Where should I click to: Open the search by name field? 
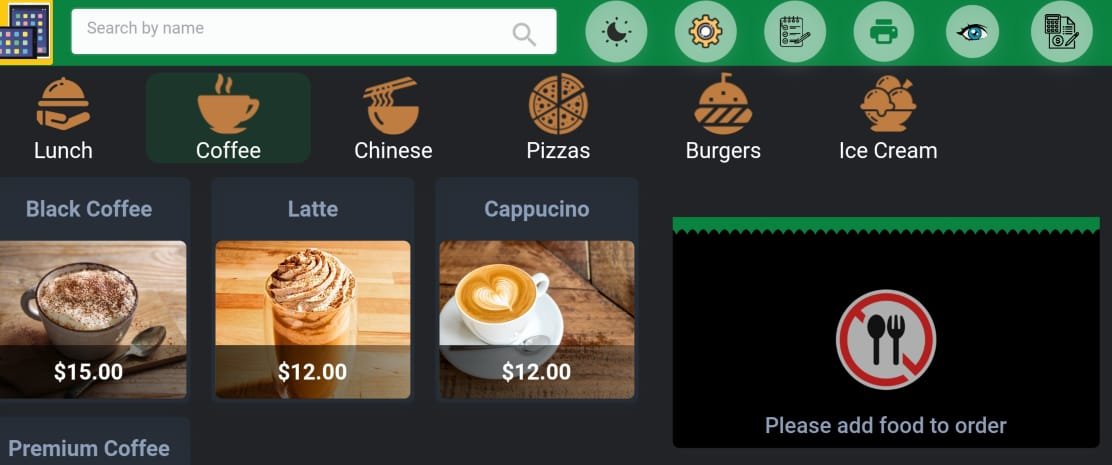pyautogui.click(x=295, y=31)
